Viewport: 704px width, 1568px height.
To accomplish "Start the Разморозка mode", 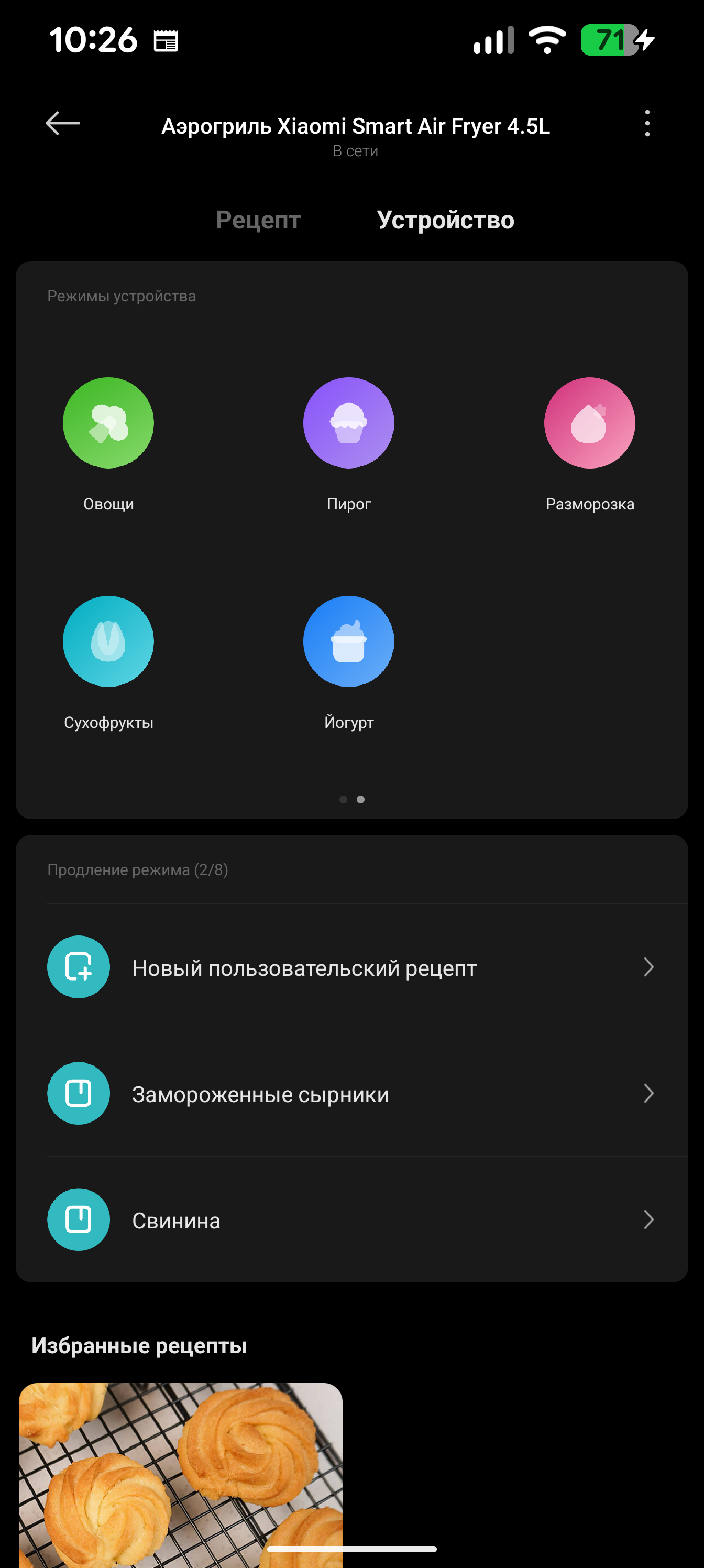I will tap(589, 423).
